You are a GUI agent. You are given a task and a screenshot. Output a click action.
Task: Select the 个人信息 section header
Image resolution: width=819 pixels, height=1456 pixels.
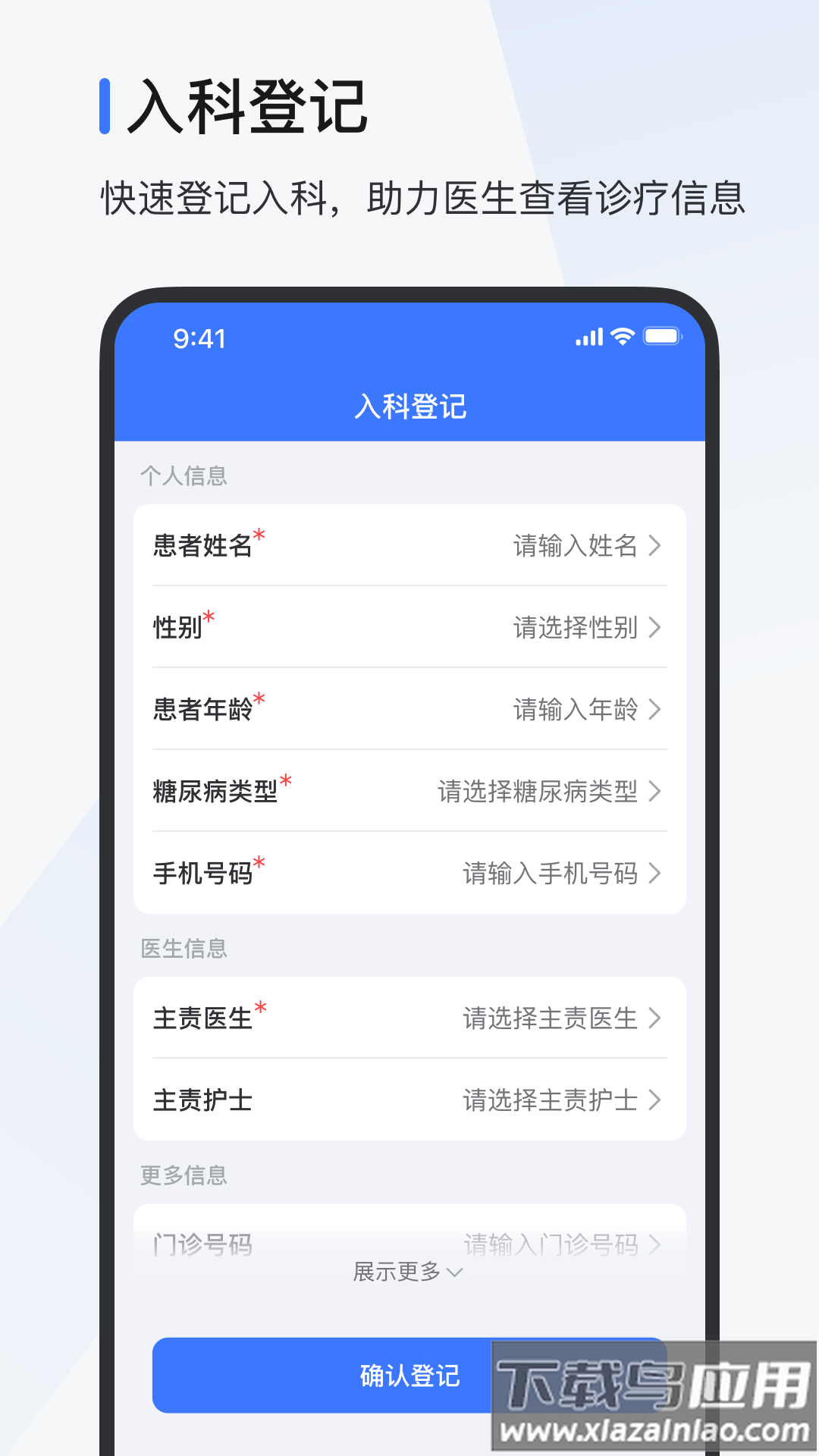(x=184, y=476)
